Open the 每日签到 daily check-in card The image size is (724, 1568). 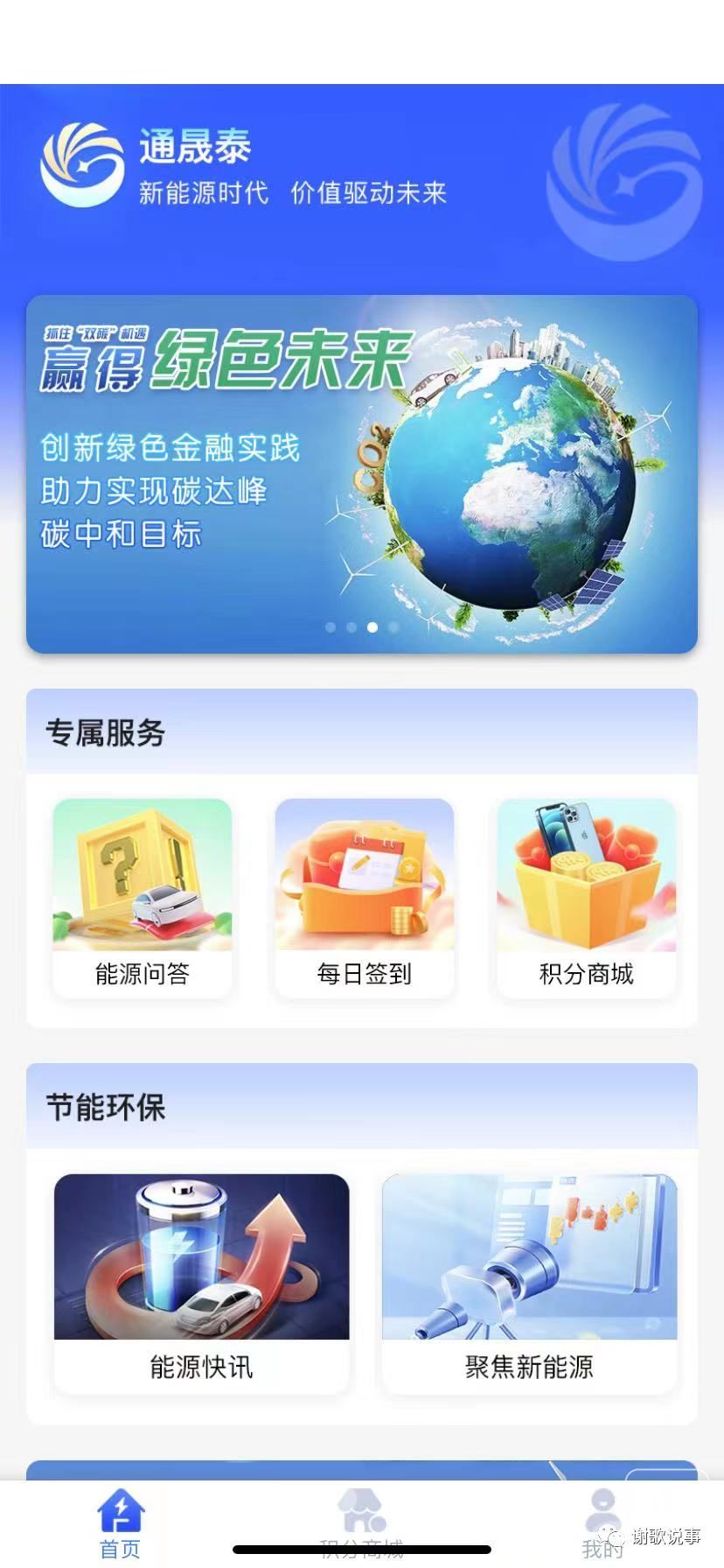[365, 898]
